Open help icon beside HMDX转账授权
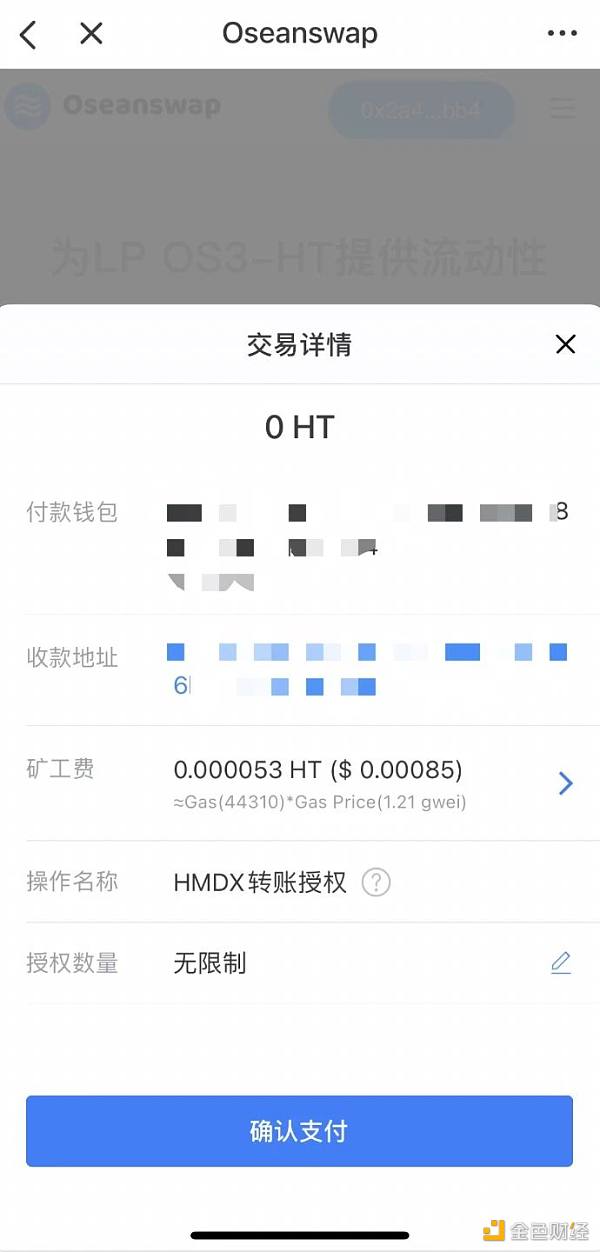Image resolution: width=600 pixels, height=1252 pixels. coord(376,883)
